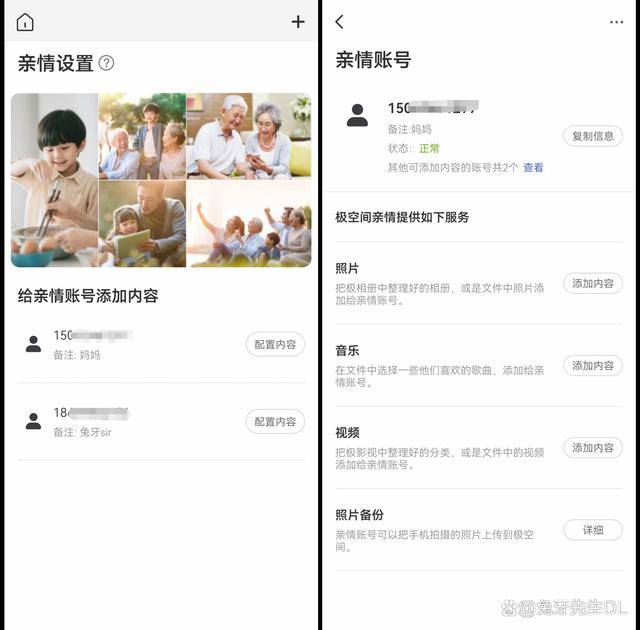Tap 配置内容 for the 妈妈 account
The width and height of the screenshot is (640, 630).
(275, 344)
